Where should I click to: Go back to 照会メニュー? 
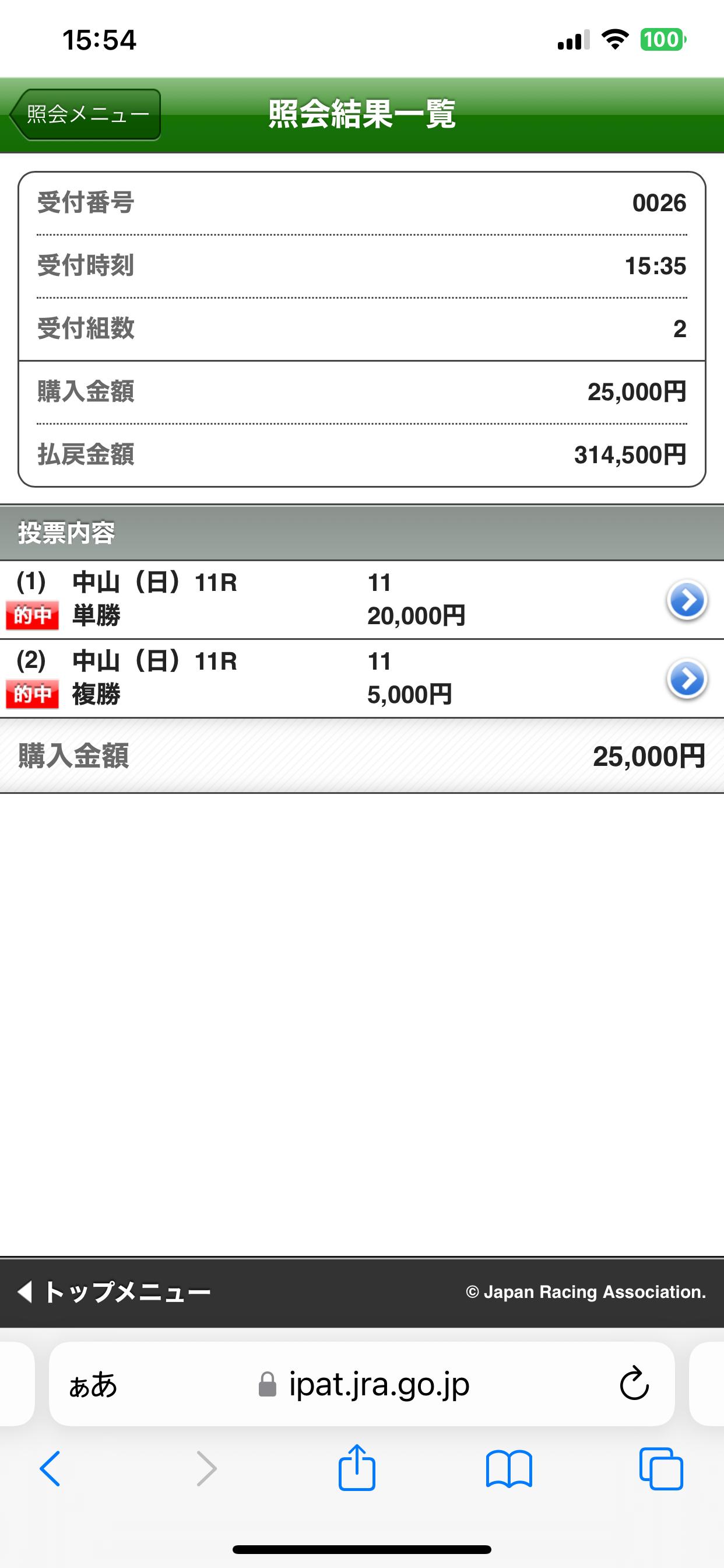[86, 114]
